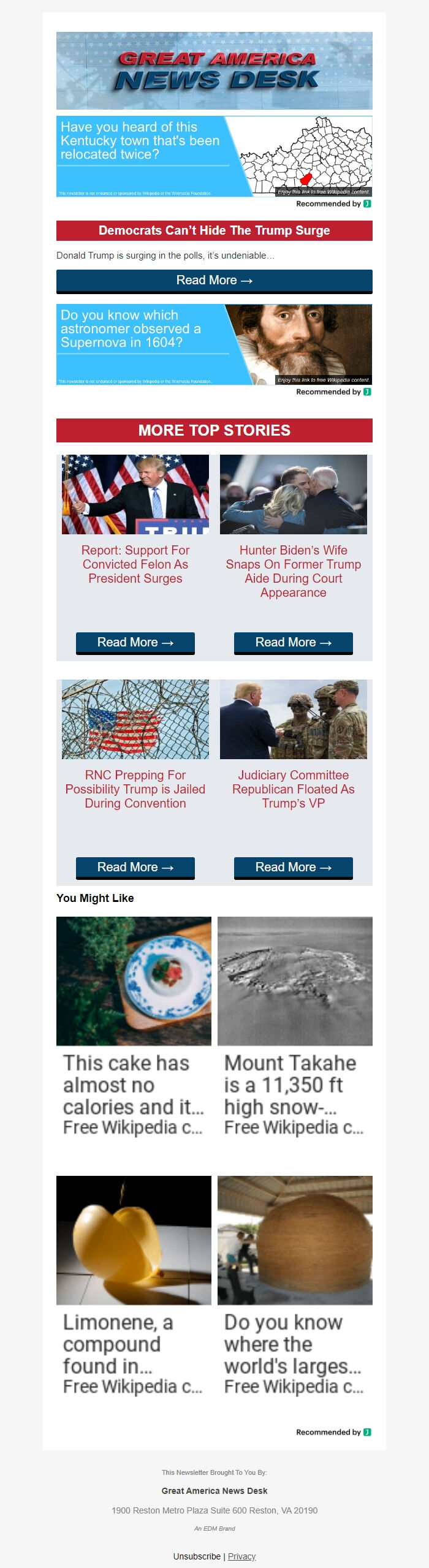Viewport: 429px width, 1568px height.
Task: Open the Mount Takahe card
Action: coord(295,1027)
